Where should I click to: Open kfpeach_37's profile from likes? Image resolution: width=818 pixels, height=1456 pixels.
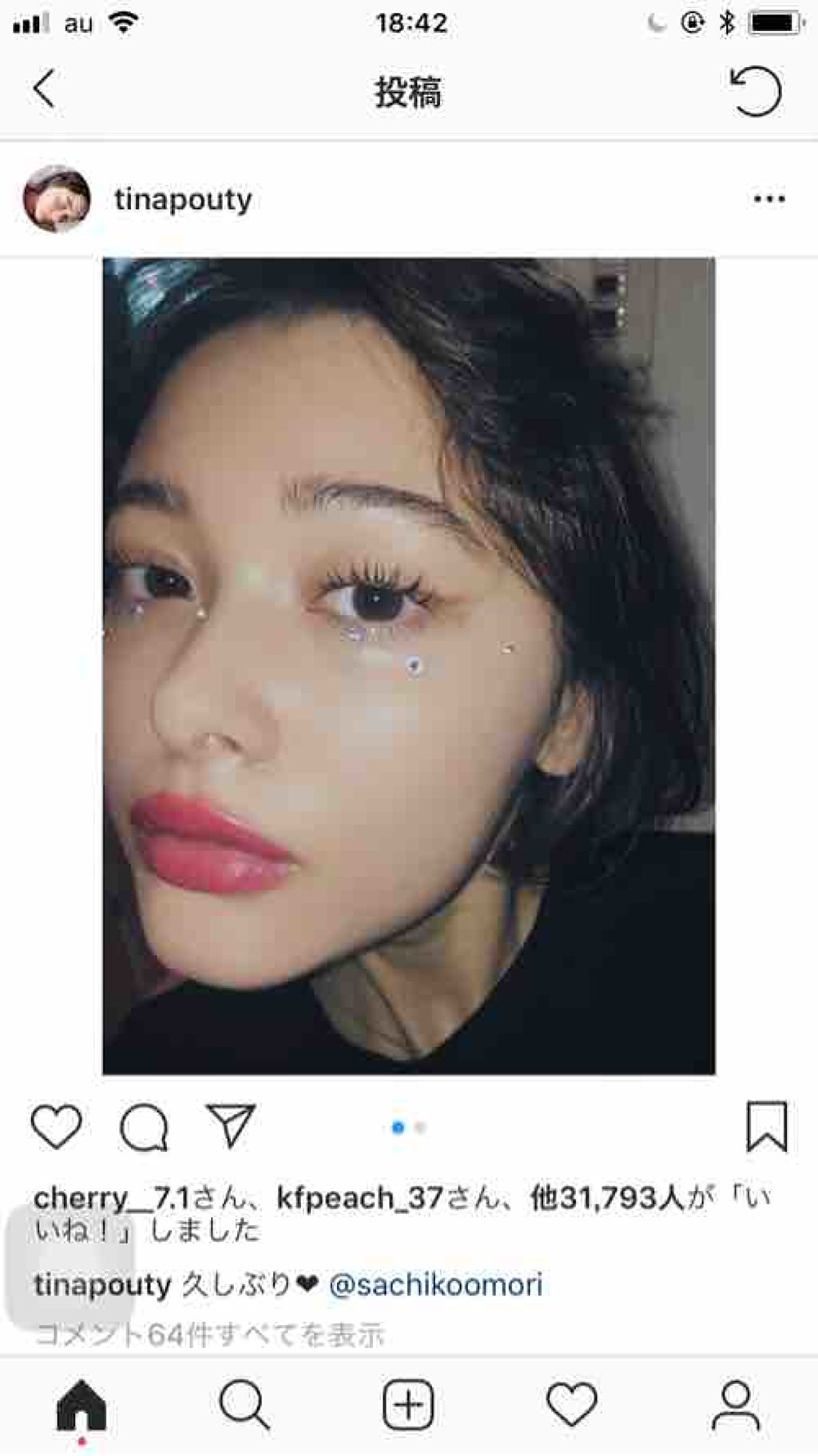359,1197
